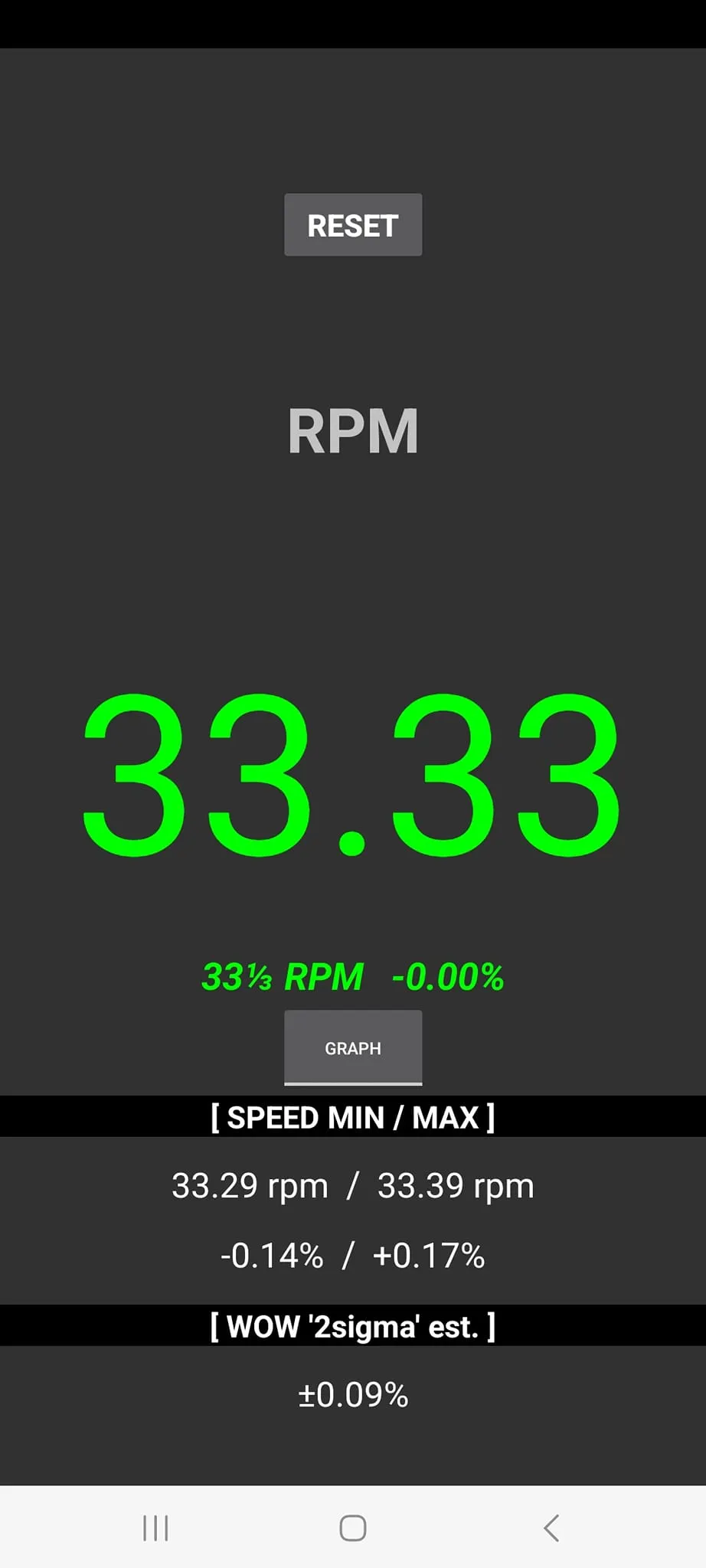Open the GRAPH view
Image resolution: width=706 pixels, height=1568 pixels.
(353, 1047)
